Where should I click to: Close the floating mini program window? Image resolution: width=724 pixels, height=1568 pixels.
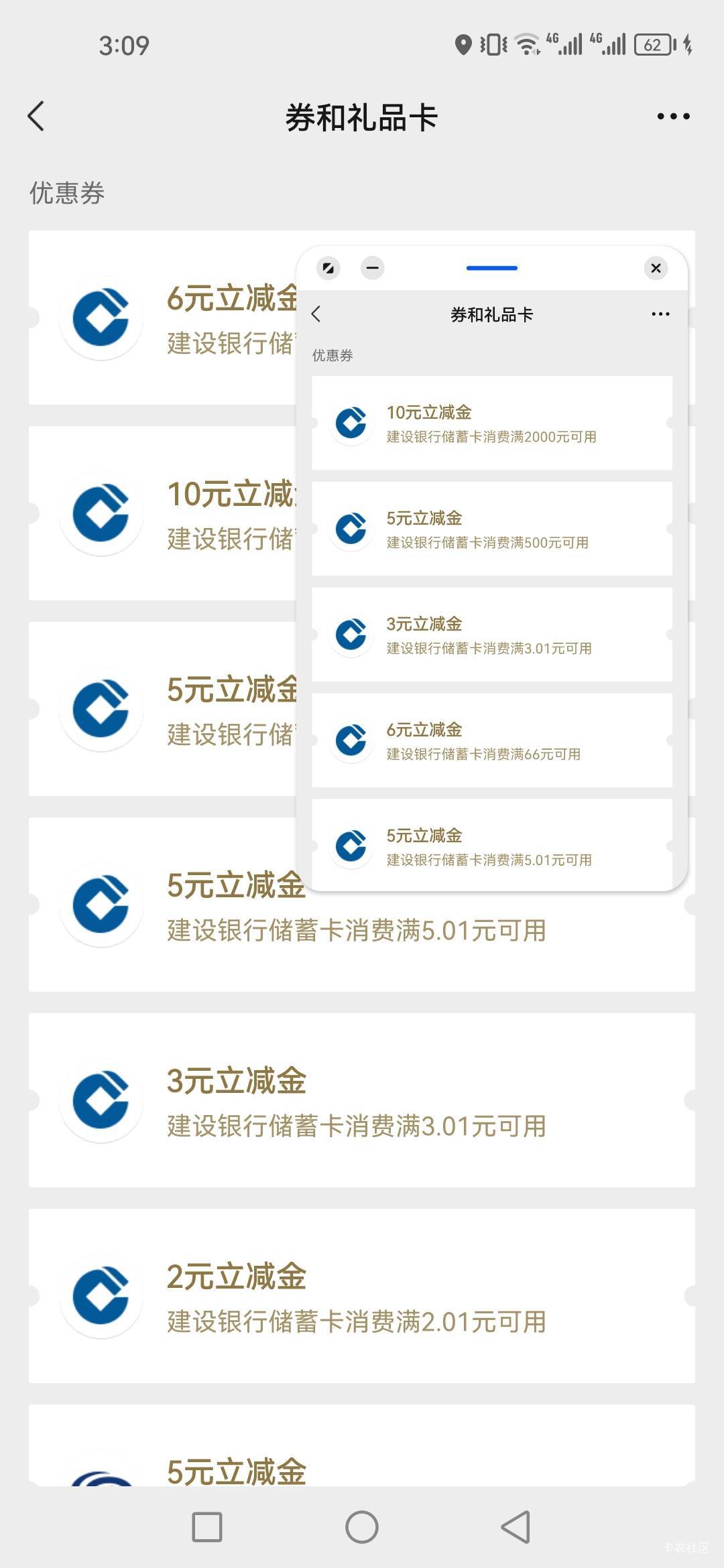click(656, 268)
